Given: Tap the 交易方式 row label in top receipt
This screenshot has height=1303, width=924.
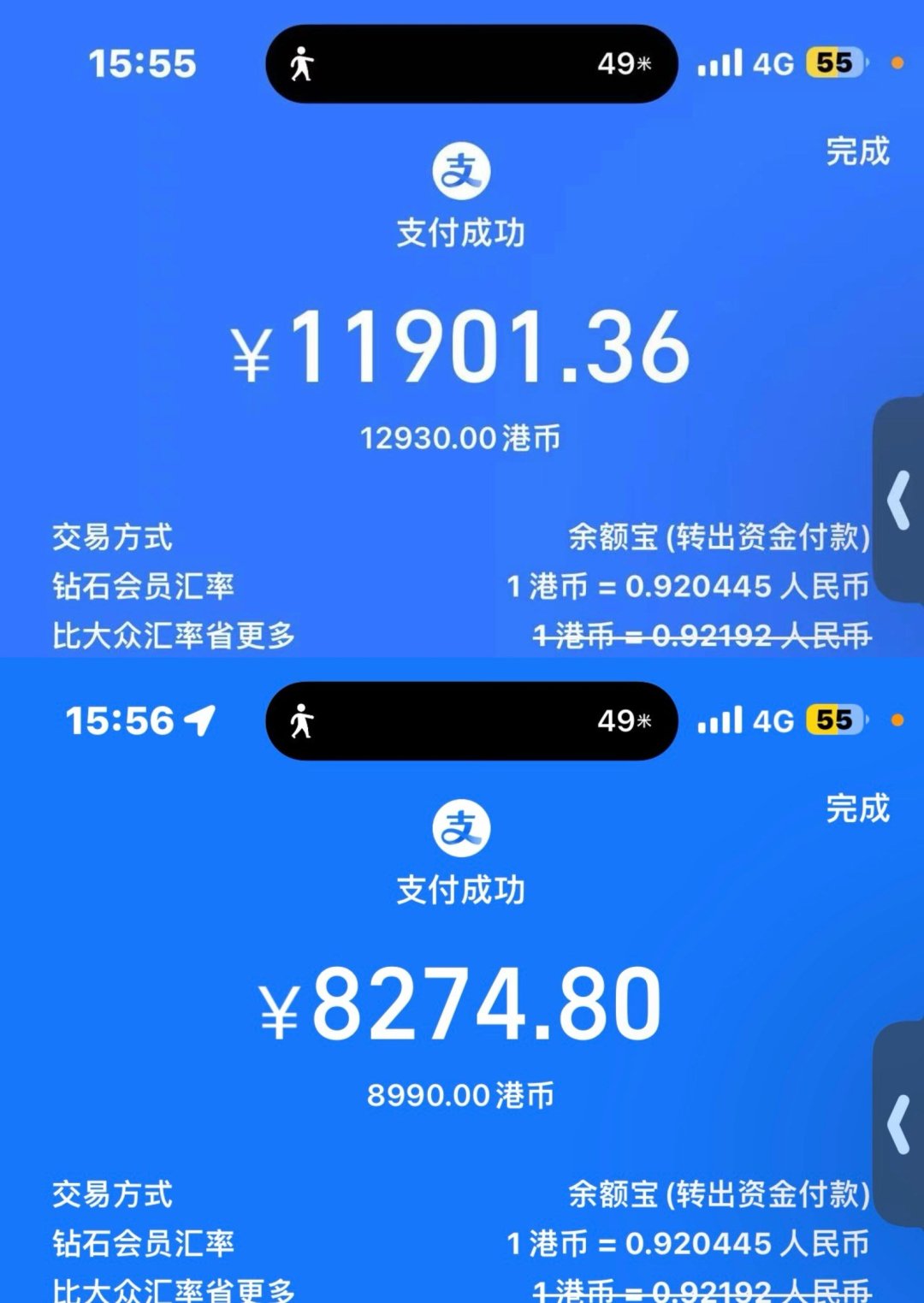Looking at the screenshot, I should (x=111, y=537).
